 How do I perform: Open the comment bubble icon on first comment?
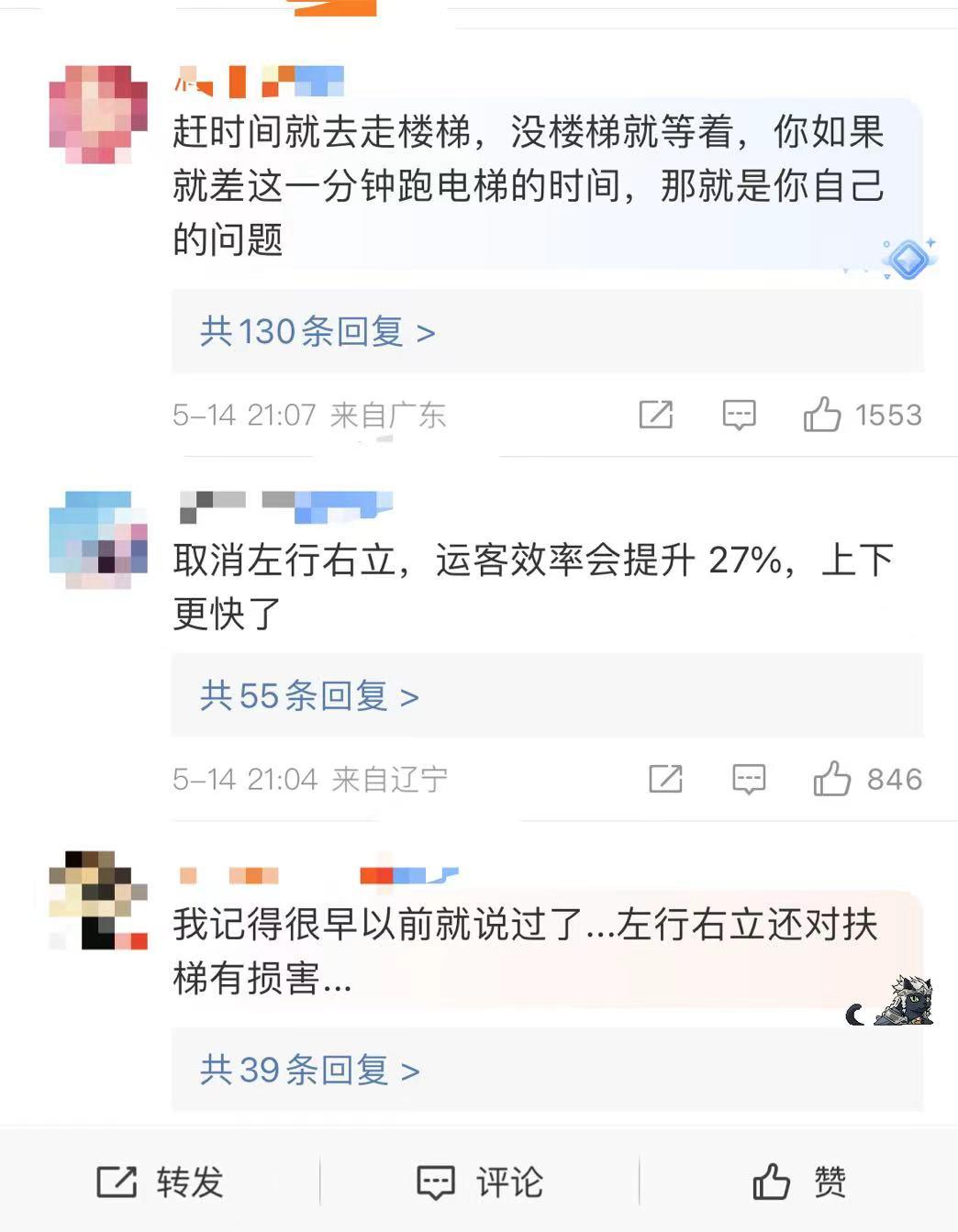739,415
